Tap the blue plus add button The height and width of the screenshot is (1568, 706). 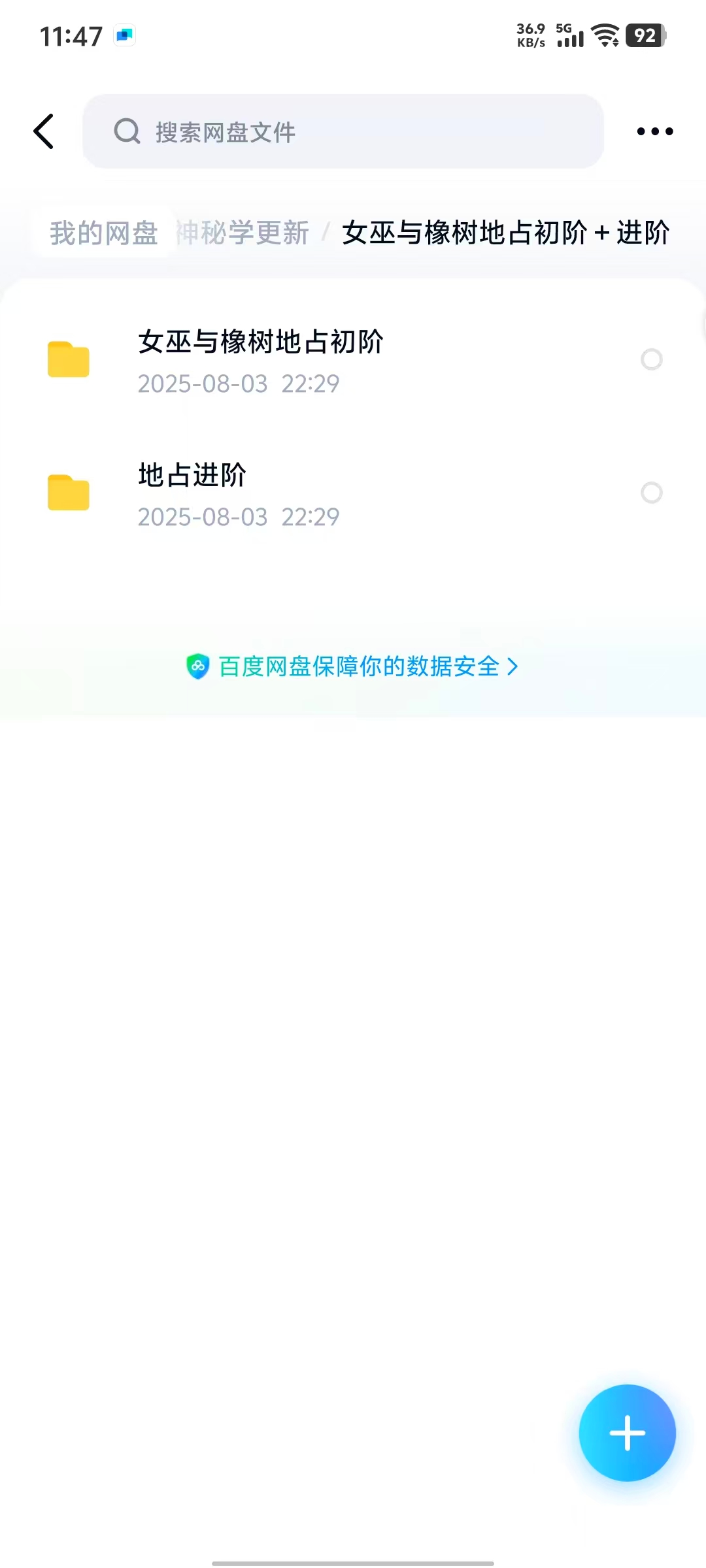(x=627, y=1433)
